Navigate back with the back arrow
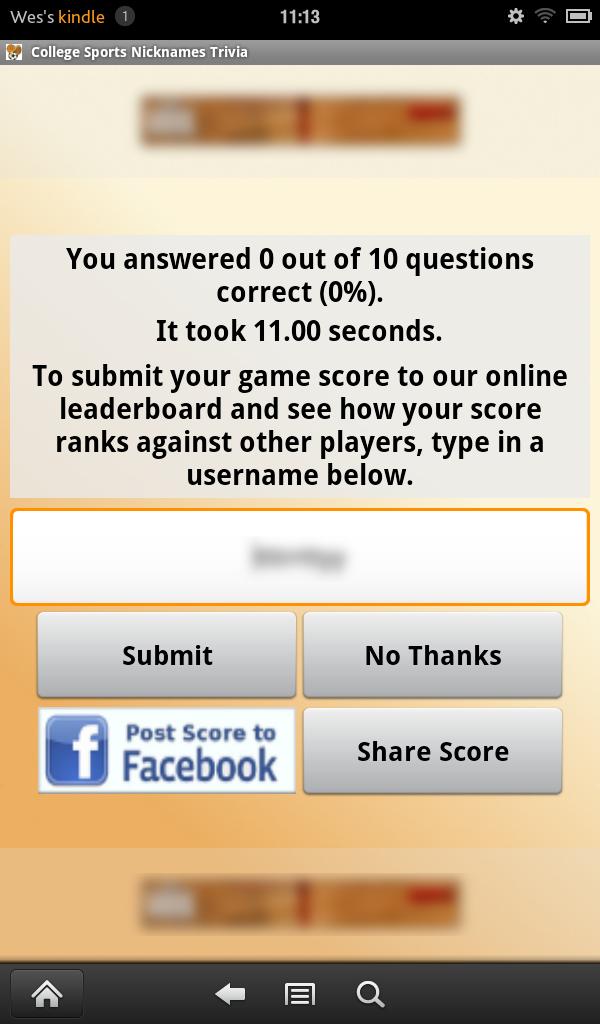This screenshot has width=600, height=1024. point(231,994)
